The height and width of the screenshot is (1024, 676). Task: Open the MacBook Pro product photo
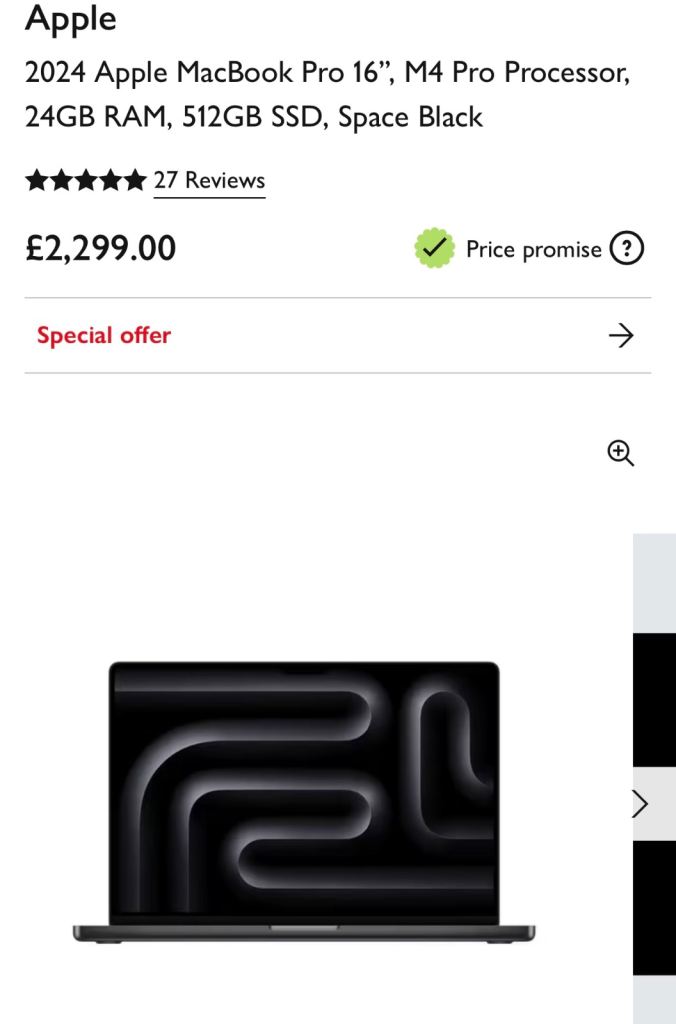(x=303, y=800)
